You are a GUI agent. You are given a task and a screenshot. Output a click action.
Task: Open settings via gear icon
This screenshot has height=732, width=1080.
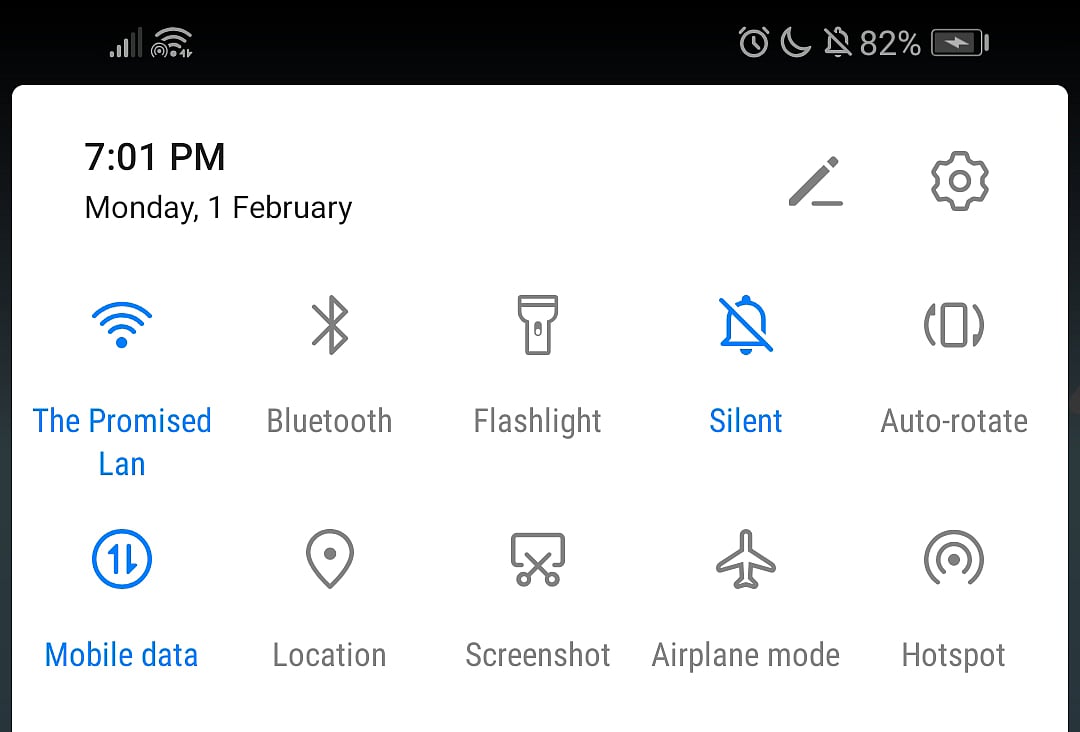[959, 181]
